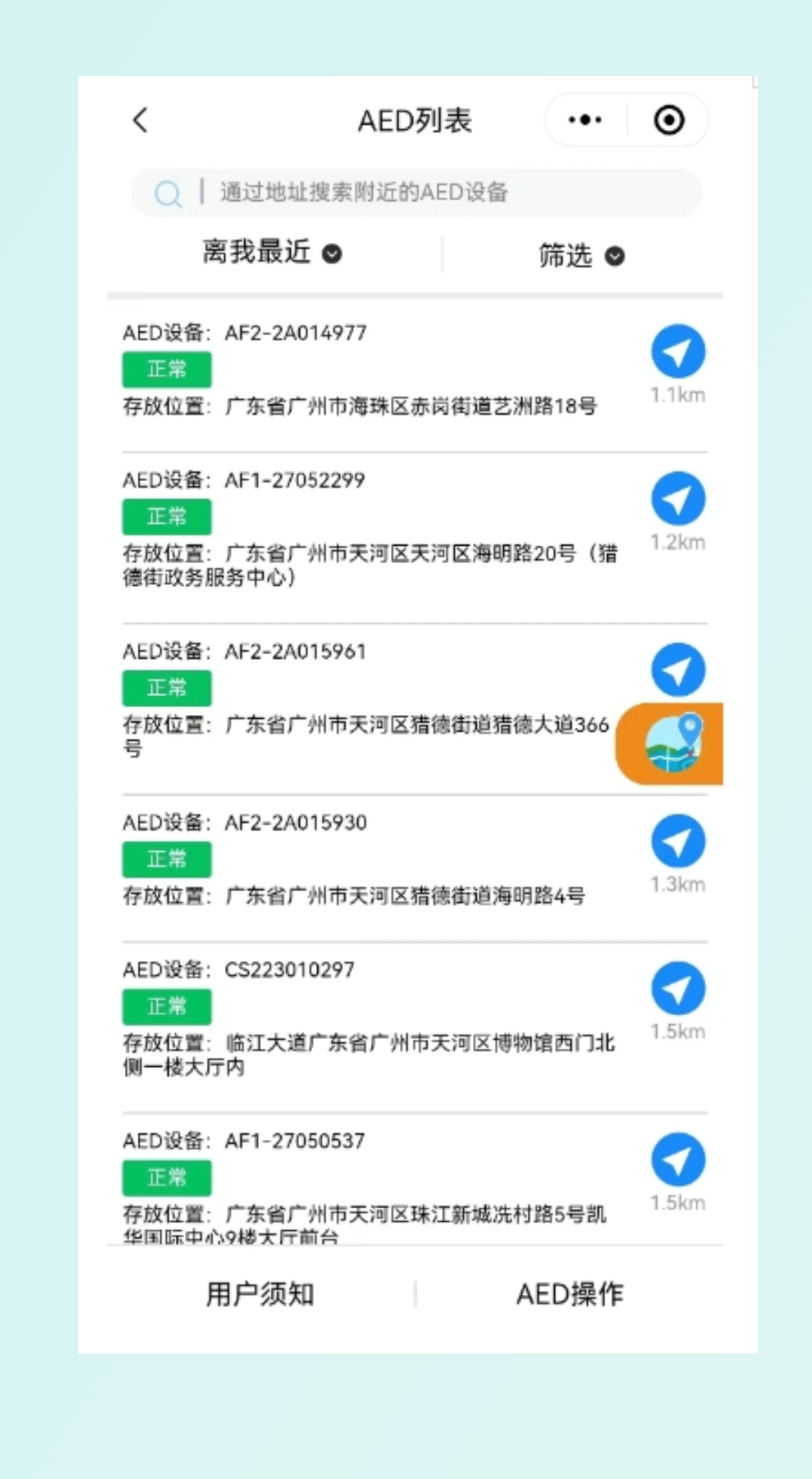Close the mini program with the circle button
Image resolution: width=812 pixels, height=1479 pixels.
click(x=668, y=120)
